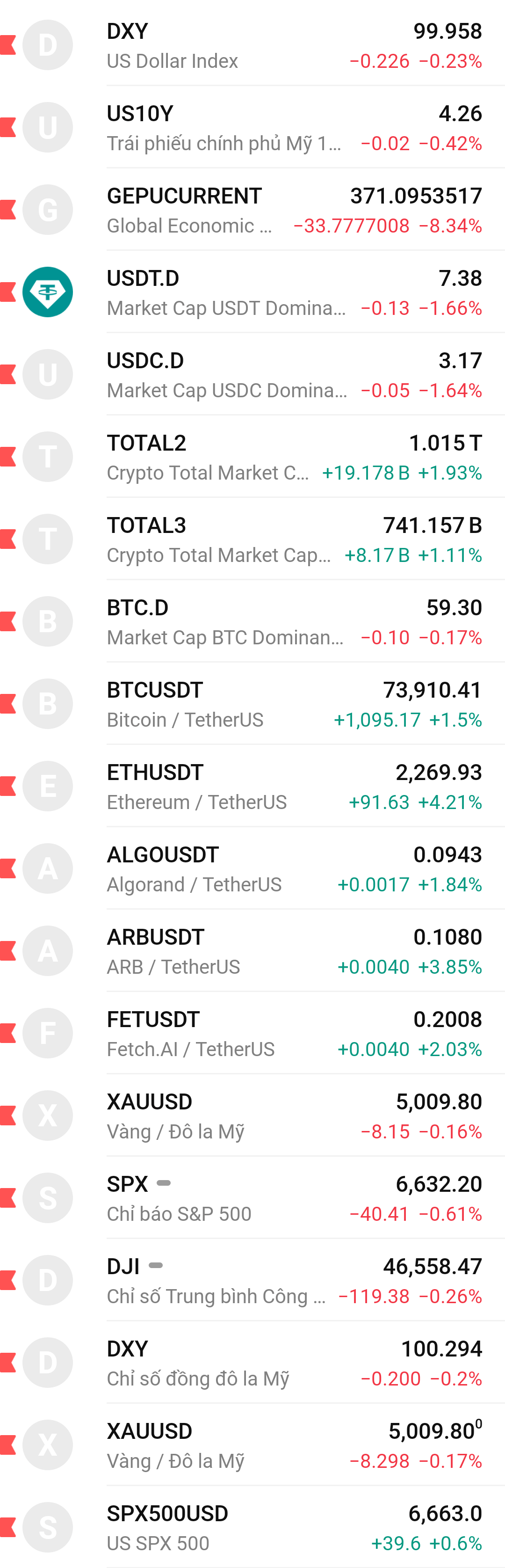Select the ARBUSDT symbol
505x1568 pixels.
[252, 951]
